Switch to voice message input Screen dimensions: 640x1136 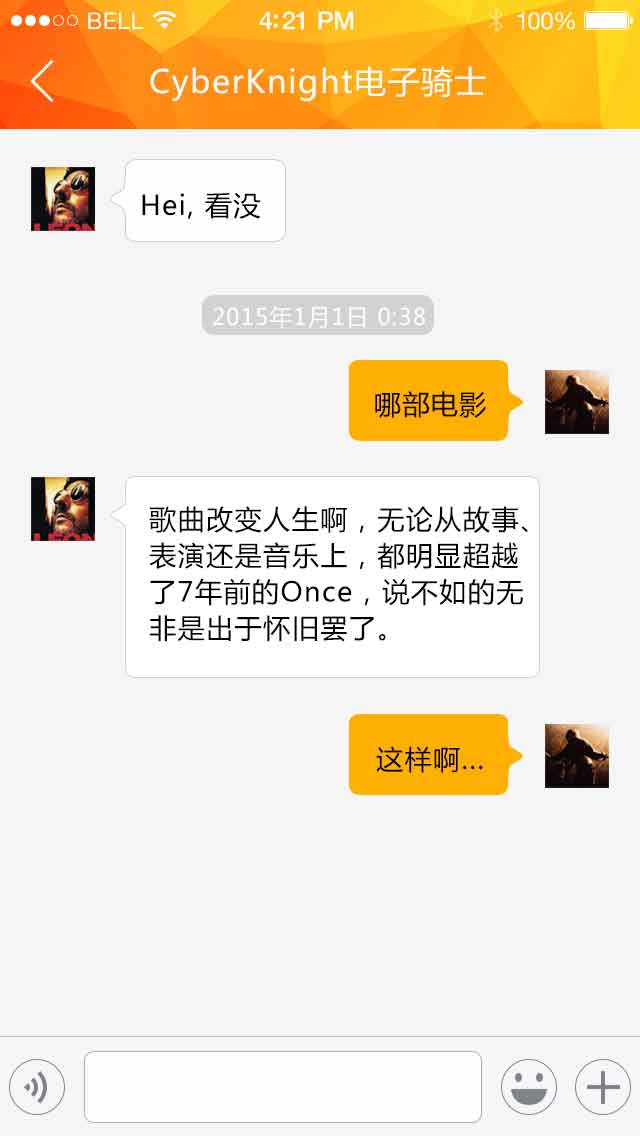point(37,1087)
